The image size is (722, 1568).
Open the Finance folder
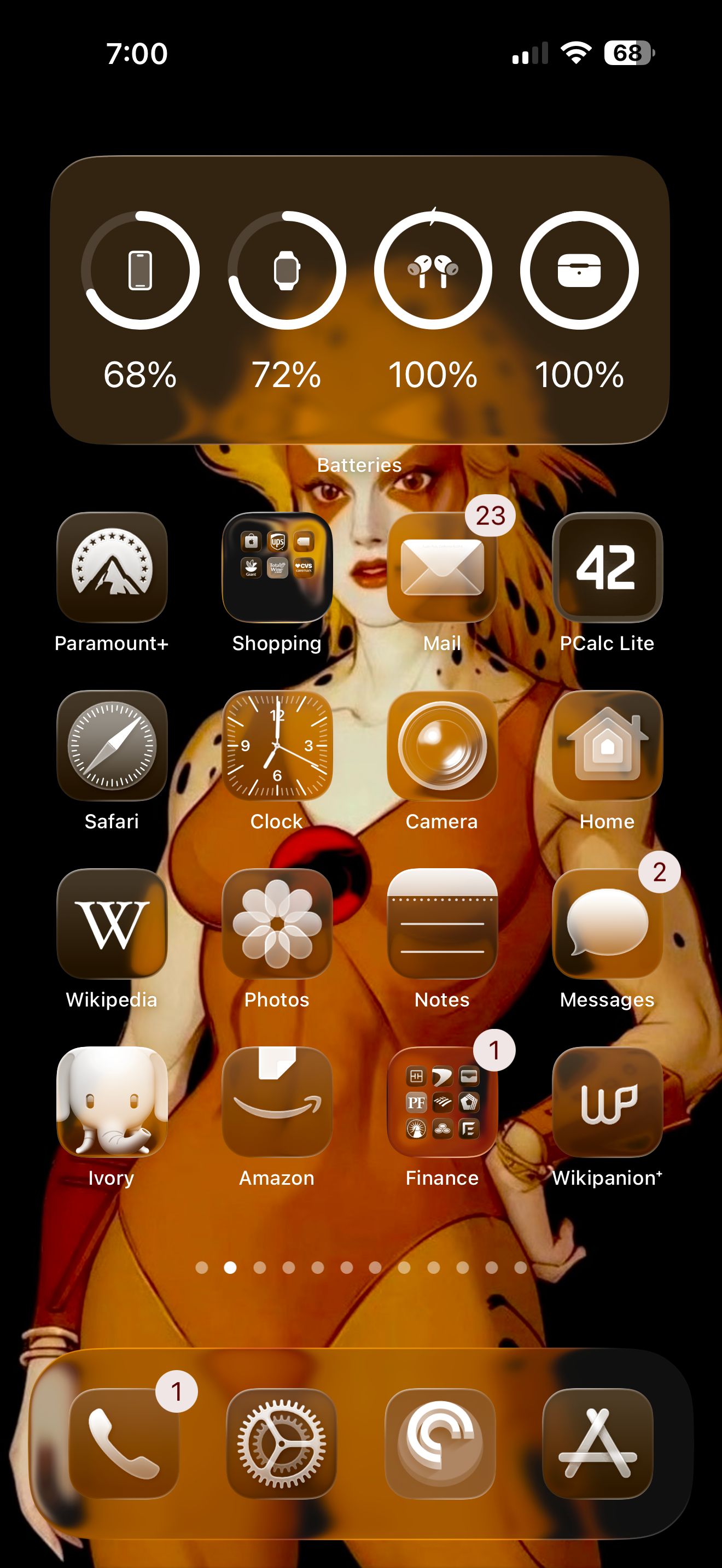(442, 1102)
